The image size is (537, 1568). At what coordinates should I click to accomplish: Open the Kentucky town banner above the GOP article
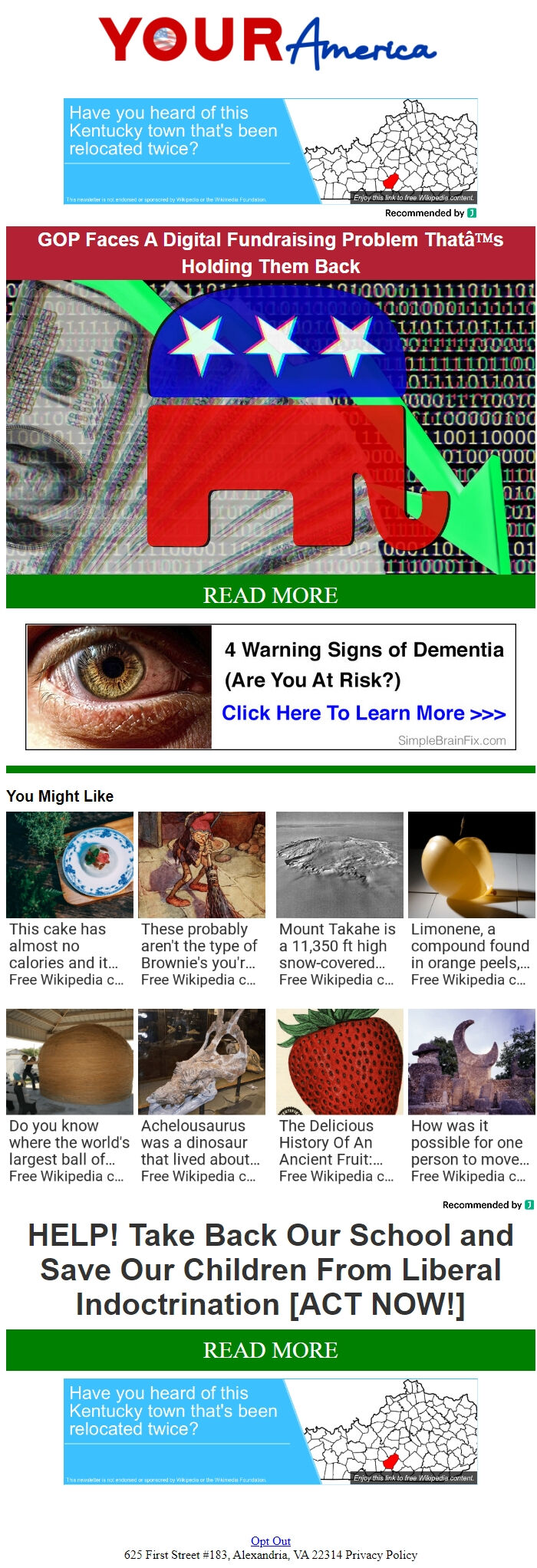pyautogui.click(x=270, y=151)
